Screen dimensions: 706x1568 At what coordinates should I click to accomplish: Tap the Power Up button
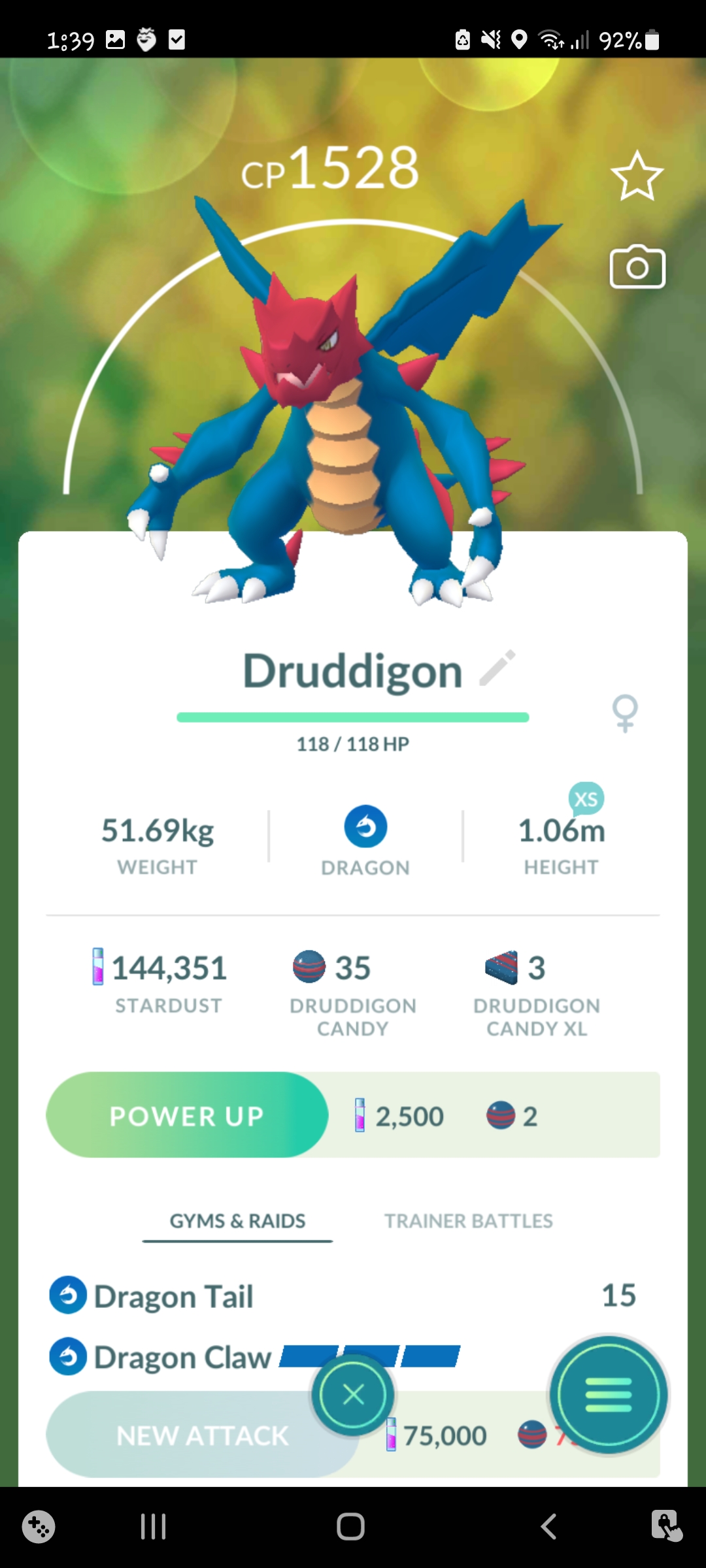pyautogui.click(x=187, y=1115)
